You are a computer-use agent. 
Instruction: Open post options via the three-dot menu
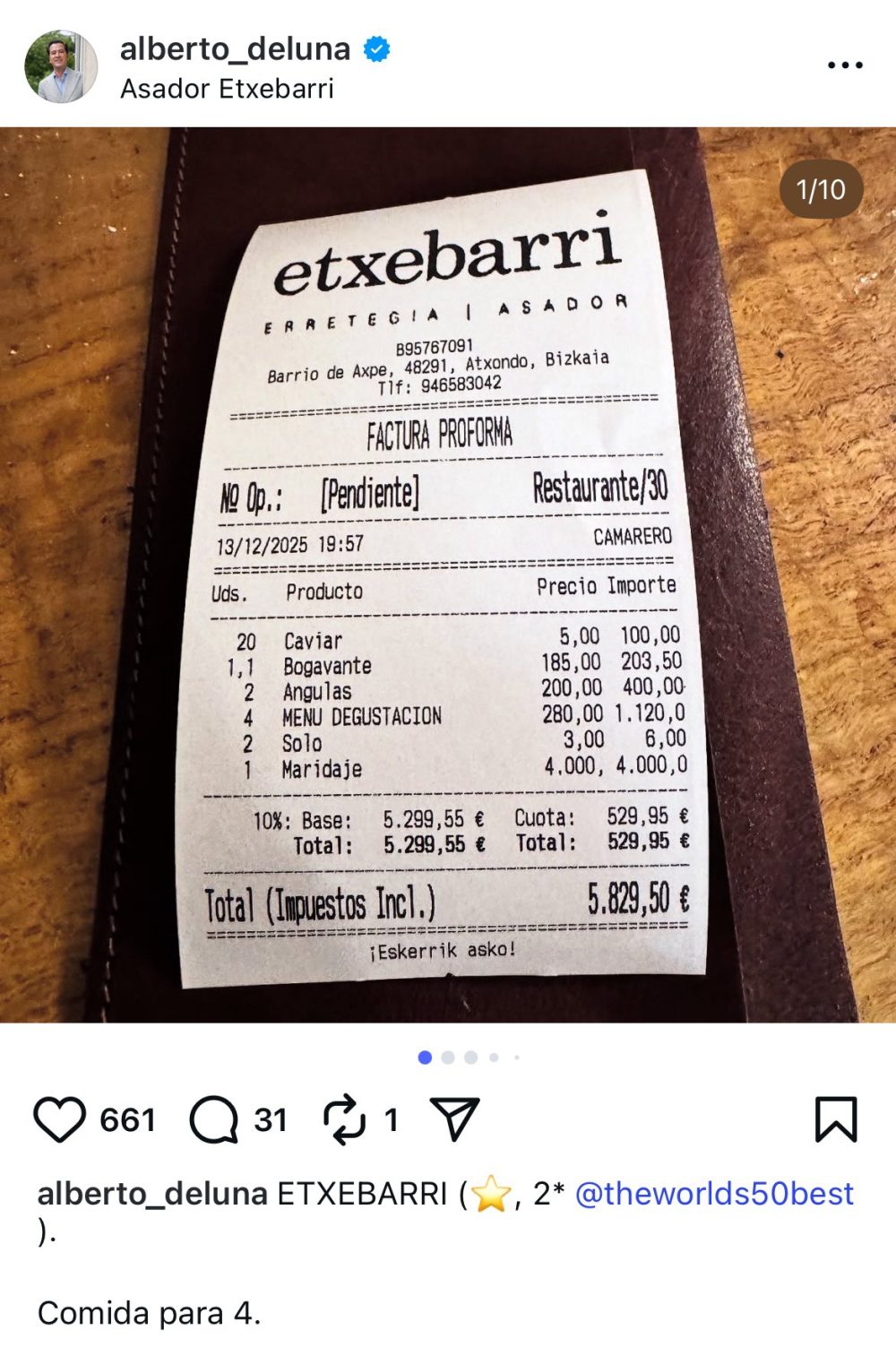coord(843,63)
